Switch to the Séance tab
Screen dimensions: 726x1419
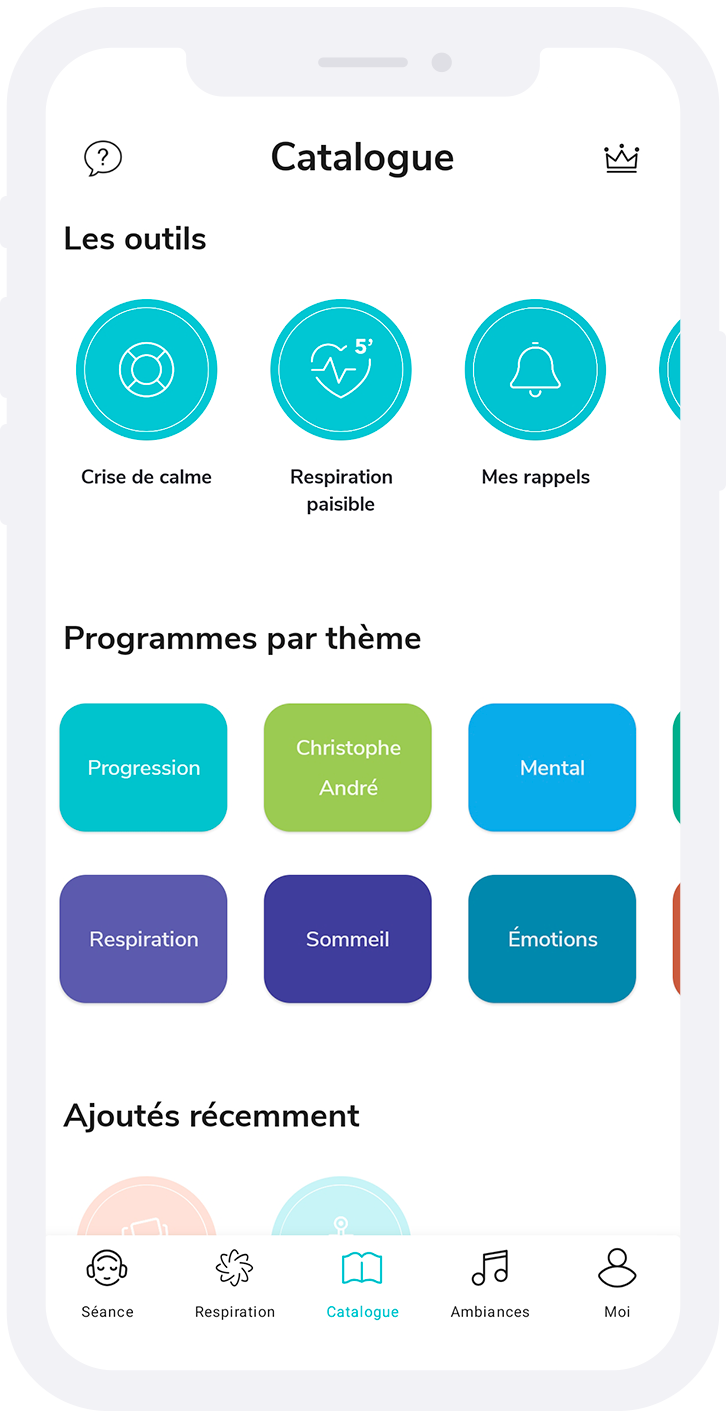tap(107, 1284)
